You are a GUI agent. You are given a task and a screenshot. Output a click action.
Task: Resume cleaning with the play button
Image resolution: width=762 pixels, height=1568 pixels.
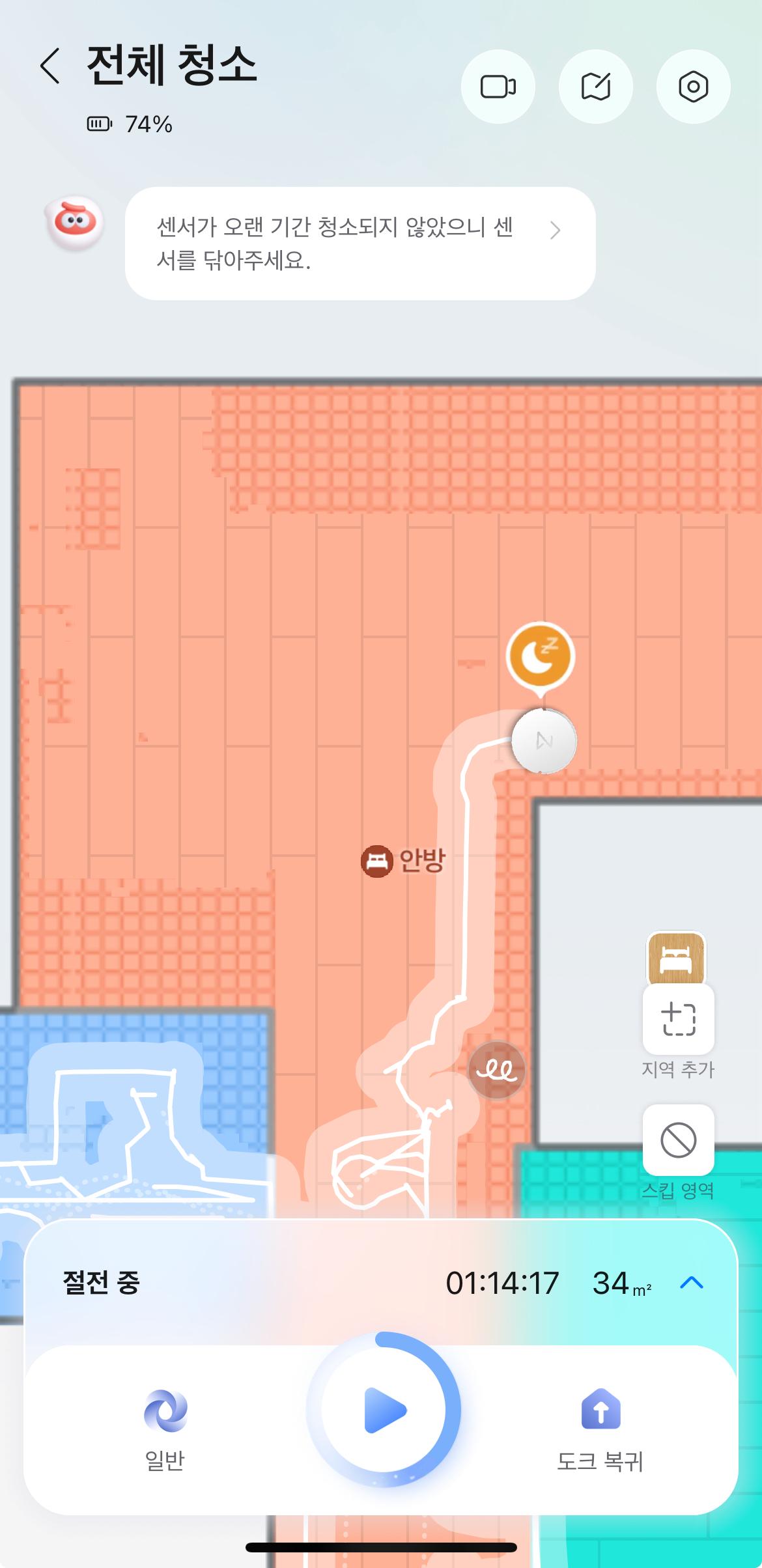384,1410
